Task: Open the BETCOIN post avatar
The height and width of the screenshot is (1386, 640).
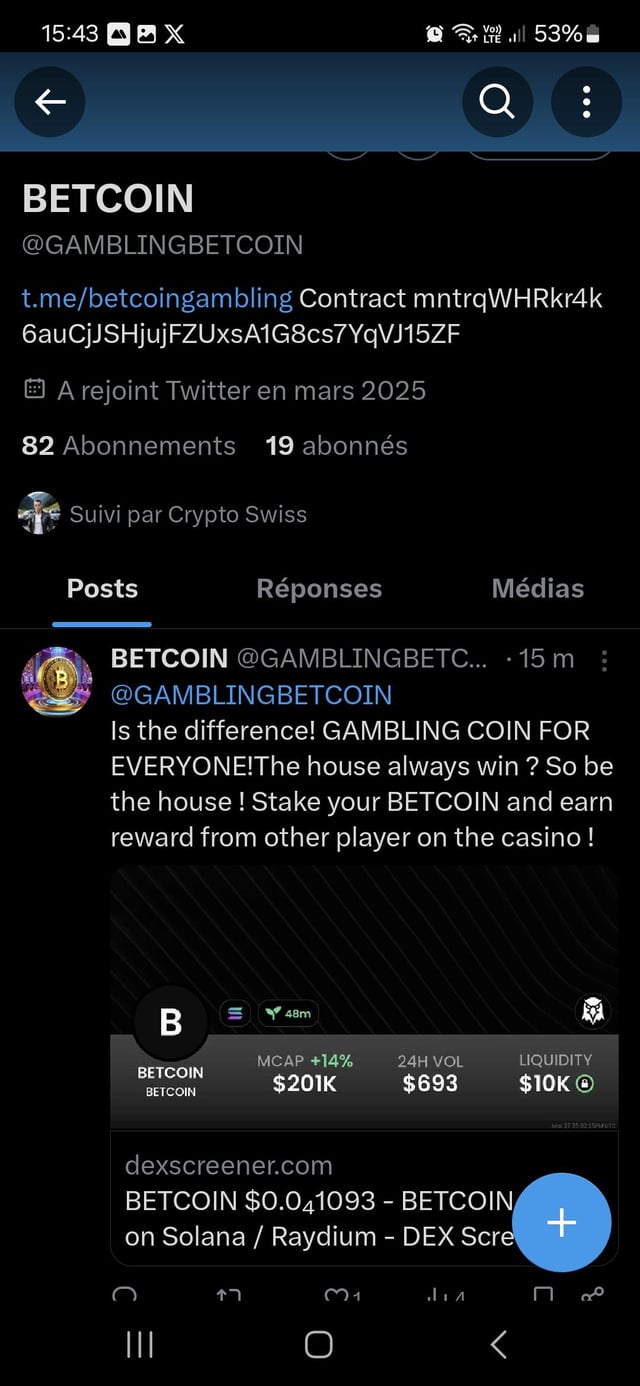Action: pos(57,682)
